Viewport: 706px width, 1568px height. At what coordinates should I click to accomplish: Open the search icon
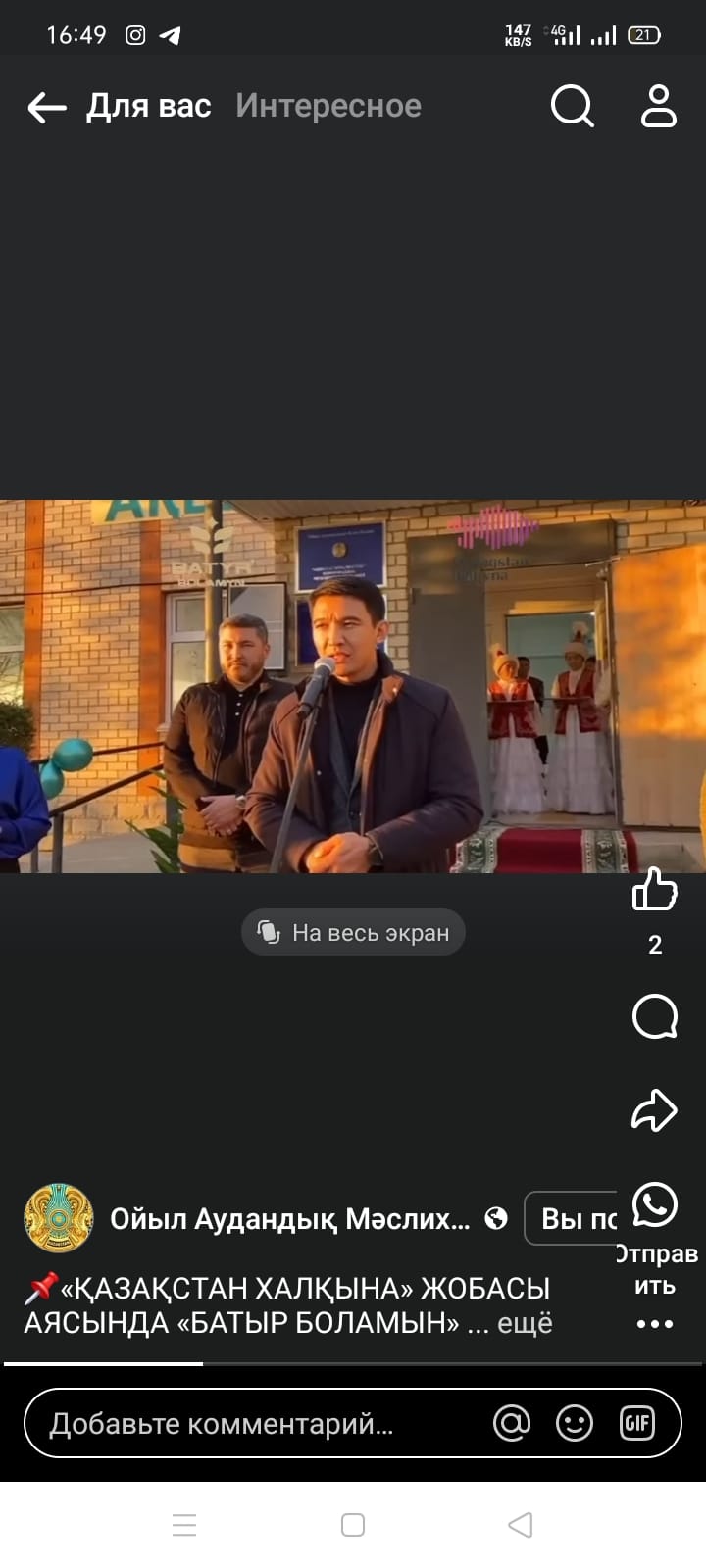click(572, 106)
